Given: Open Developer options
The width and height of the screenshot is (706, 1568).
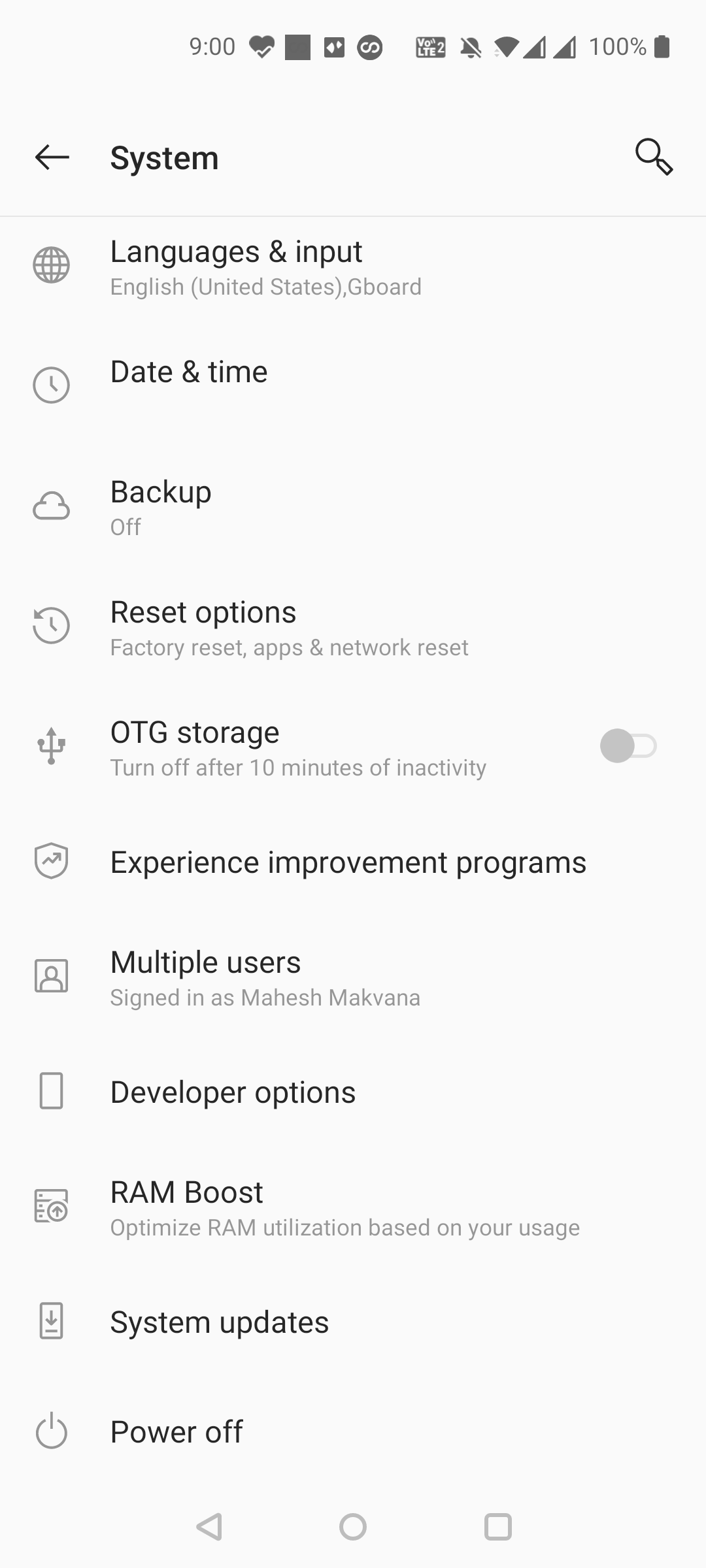Looking at the screenshot, I should 233,1092.
